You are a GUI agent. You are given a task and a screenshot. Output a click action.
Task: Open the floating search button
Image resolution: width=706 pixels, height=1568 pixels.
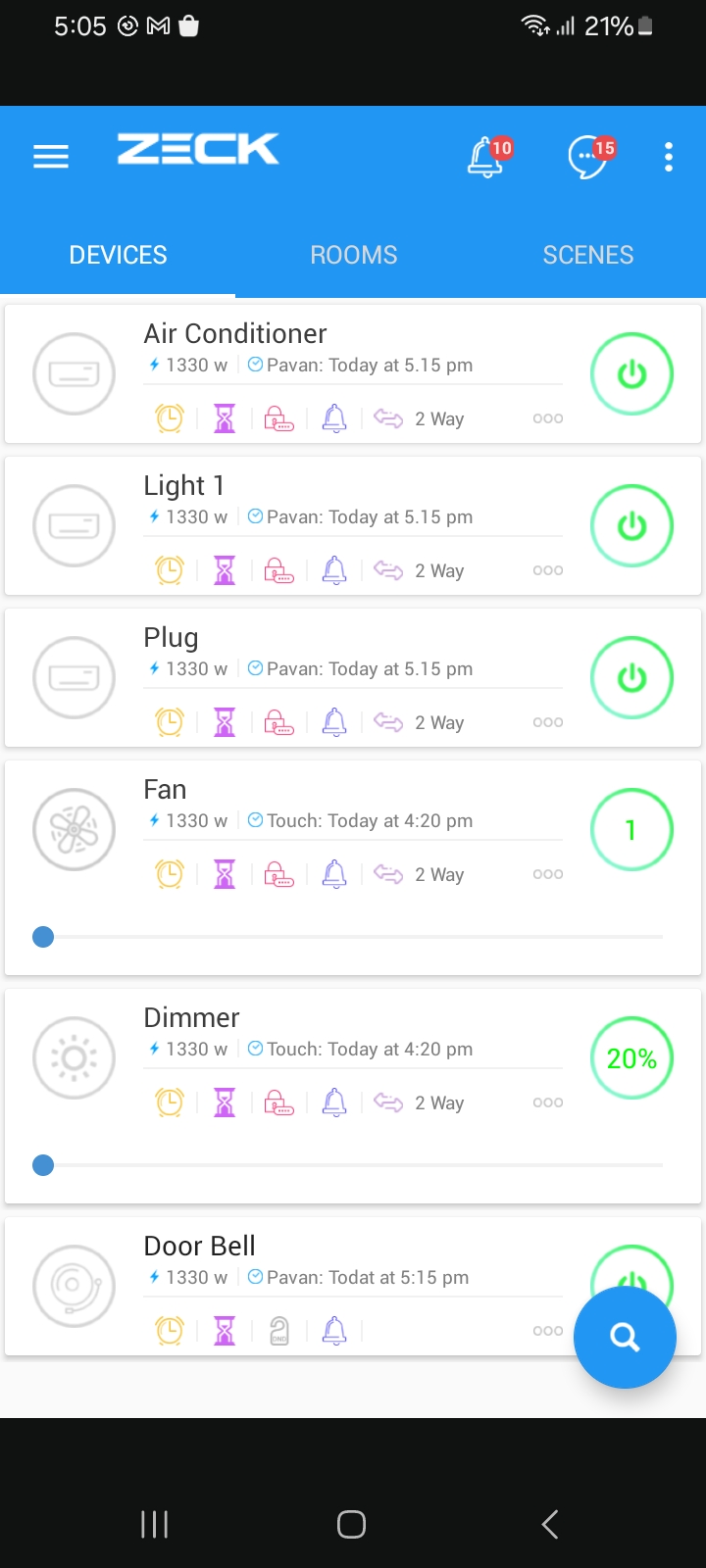tap(625, 1337)
